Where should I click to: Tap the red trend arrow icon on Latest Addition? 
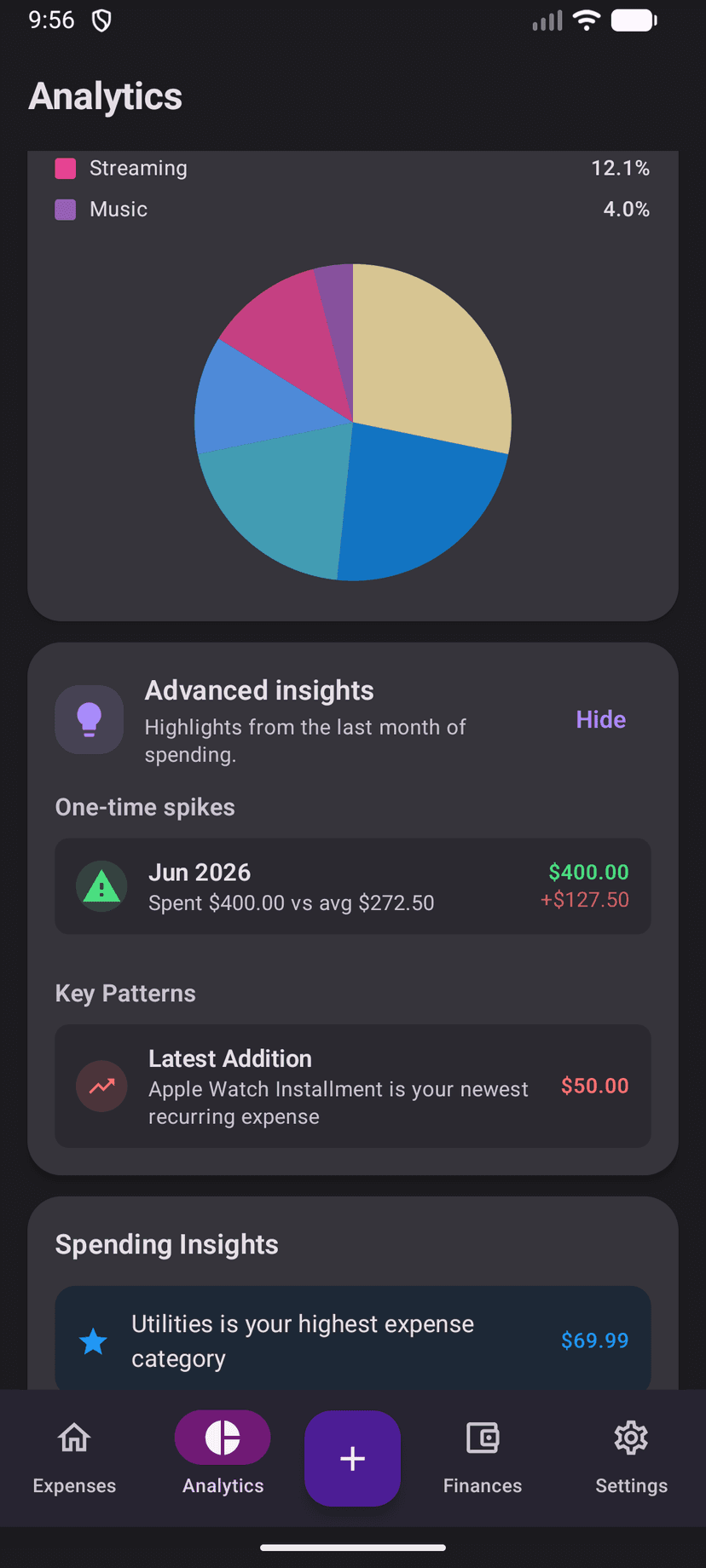[101, 1086]
